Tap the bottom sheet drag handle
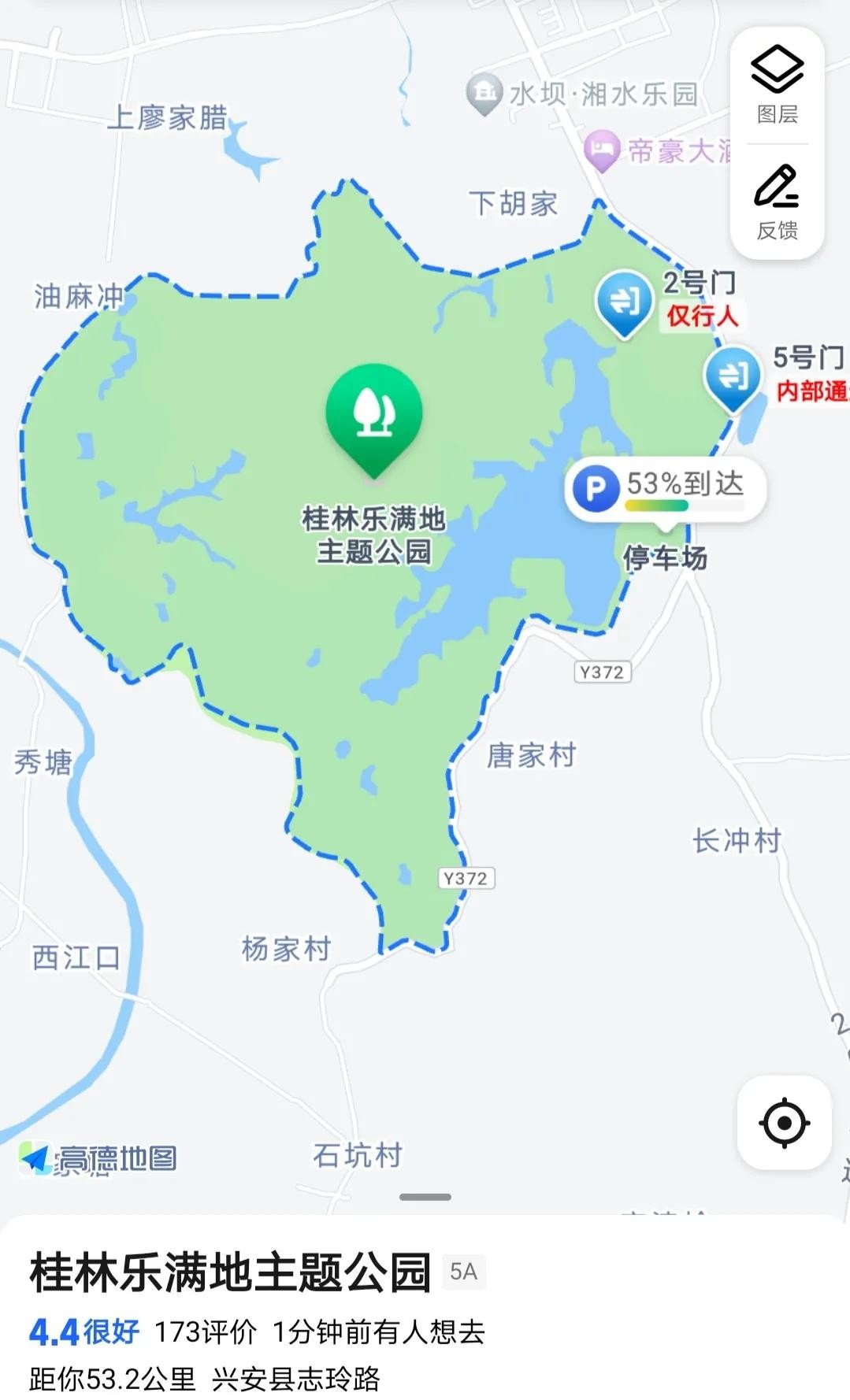This screenshot has width=850, height=1400. coord(425,1197)
